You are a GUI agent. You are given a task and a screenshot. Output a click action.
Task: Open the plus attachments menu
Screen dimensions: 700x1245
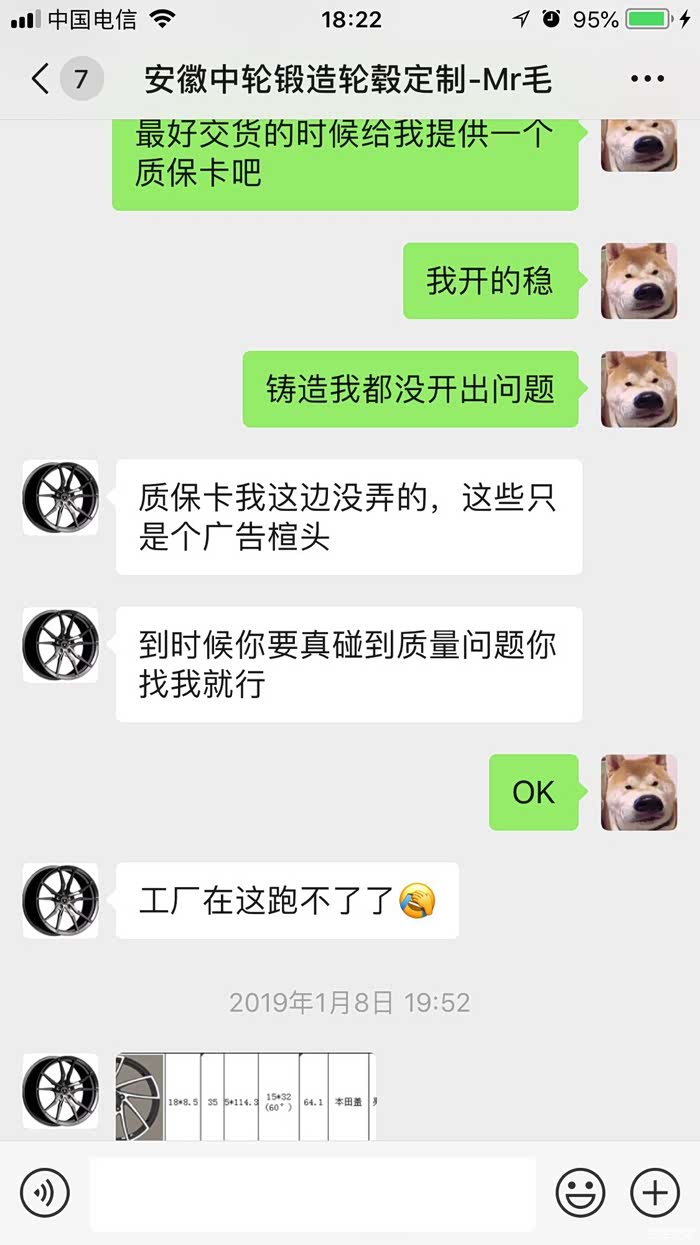point(654,1192)
